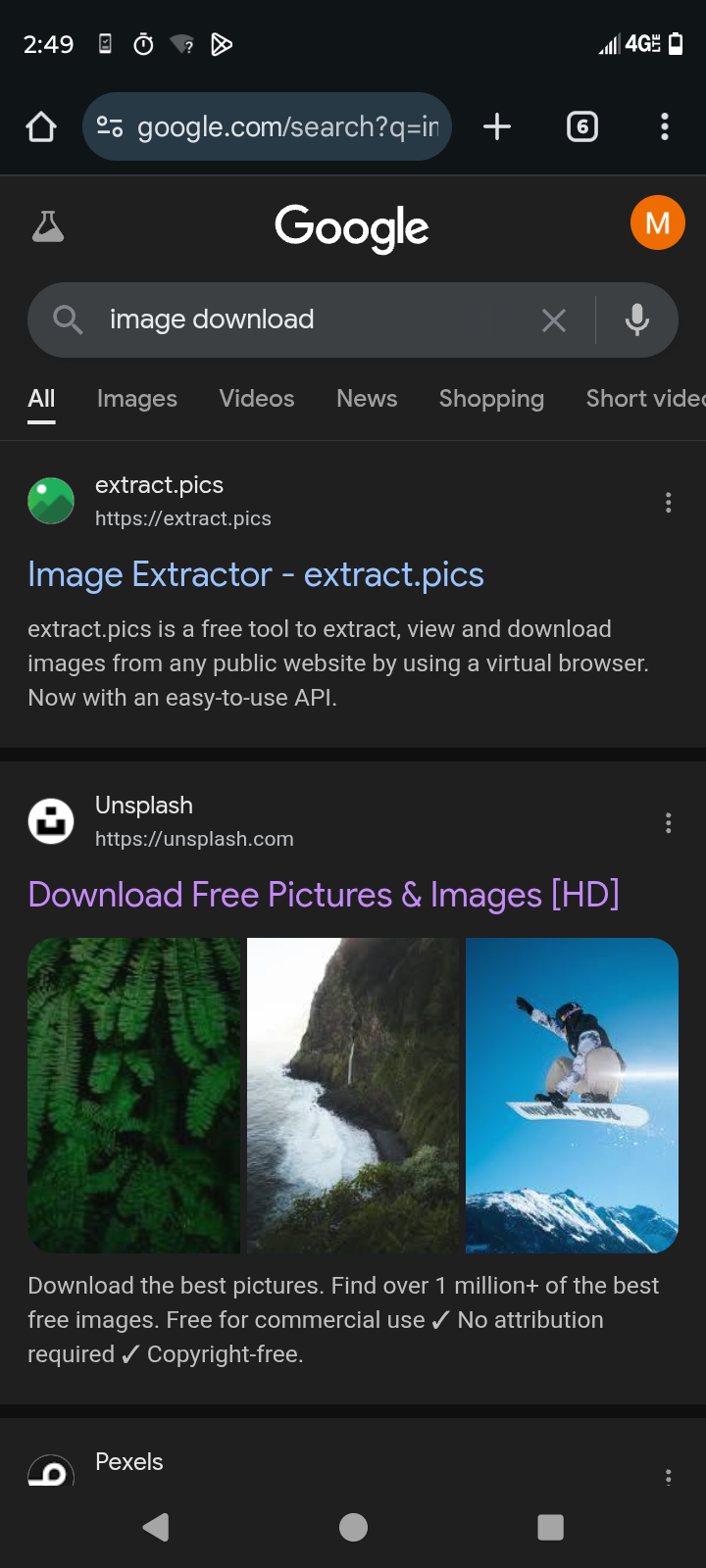Open Search Labs flask icon
This screenshot has width=706, height=1568.
click(47, 226)
